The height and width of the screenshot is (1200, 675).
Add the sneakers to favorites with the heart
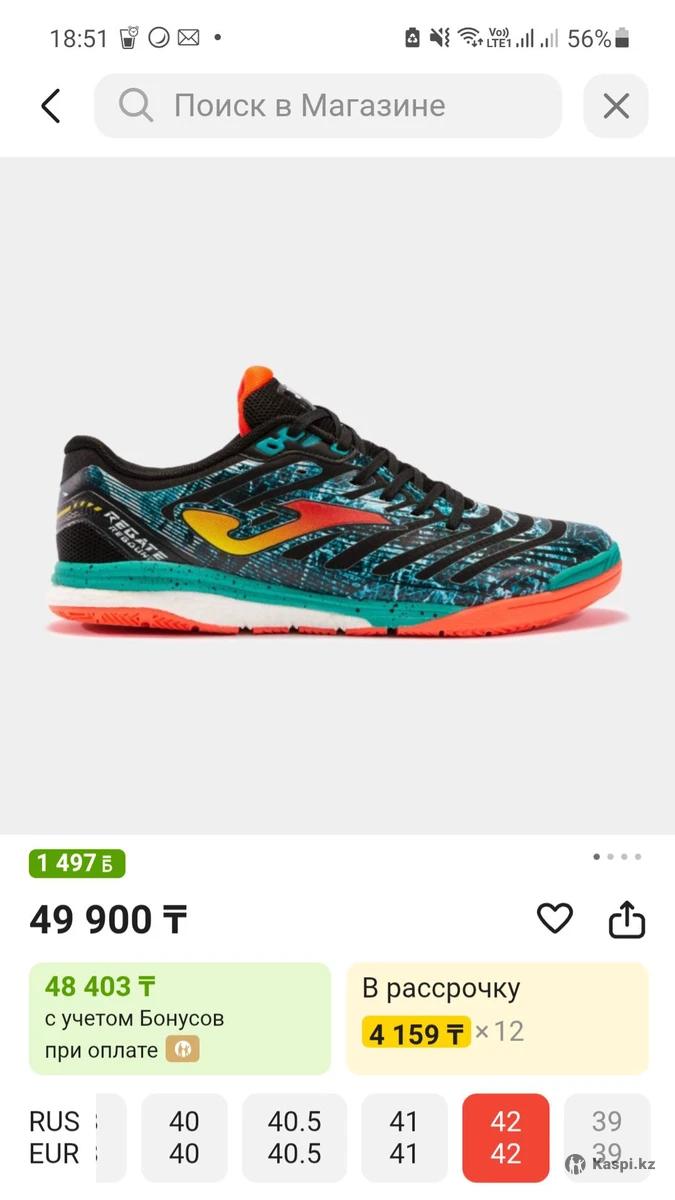(555, 918)
